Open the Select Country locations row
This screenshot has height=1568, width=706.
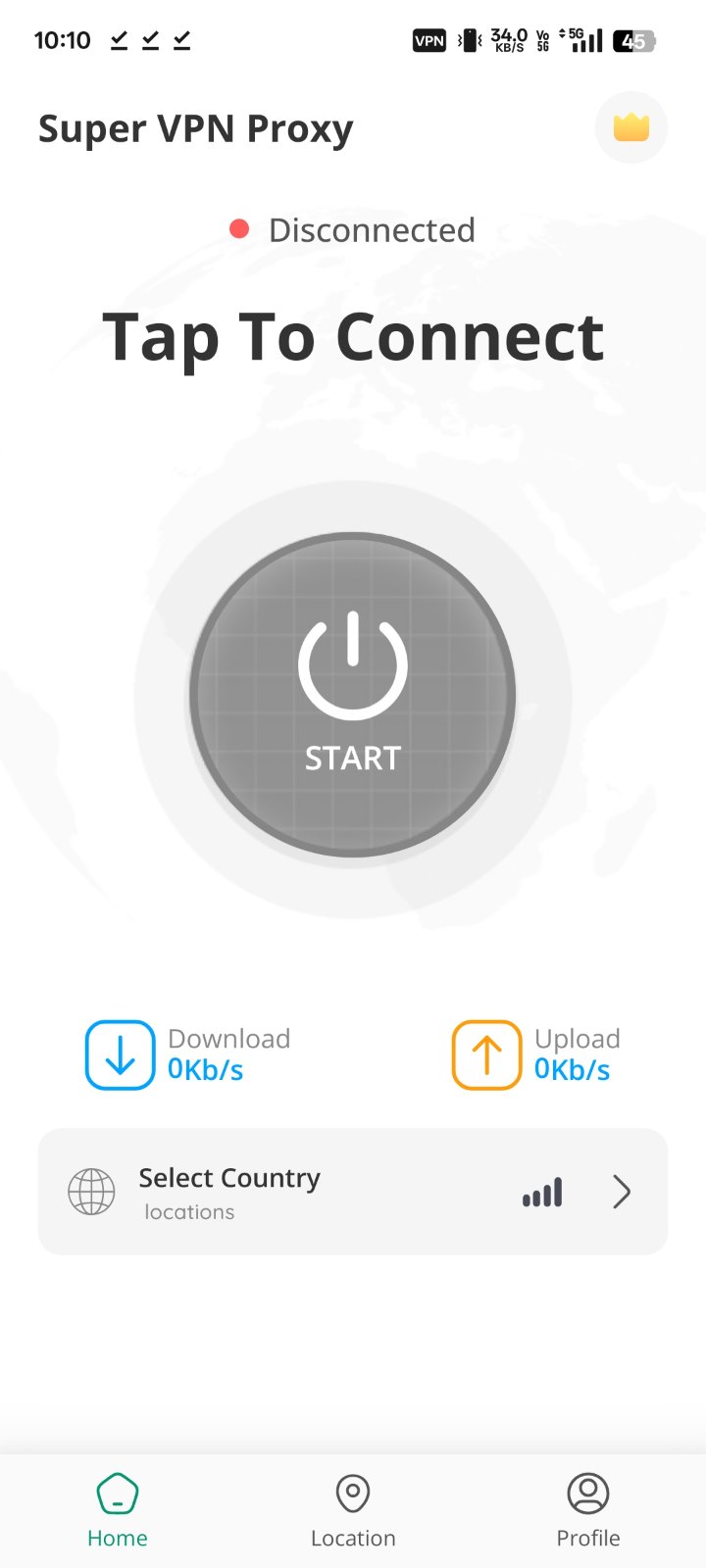point(353,1192)
